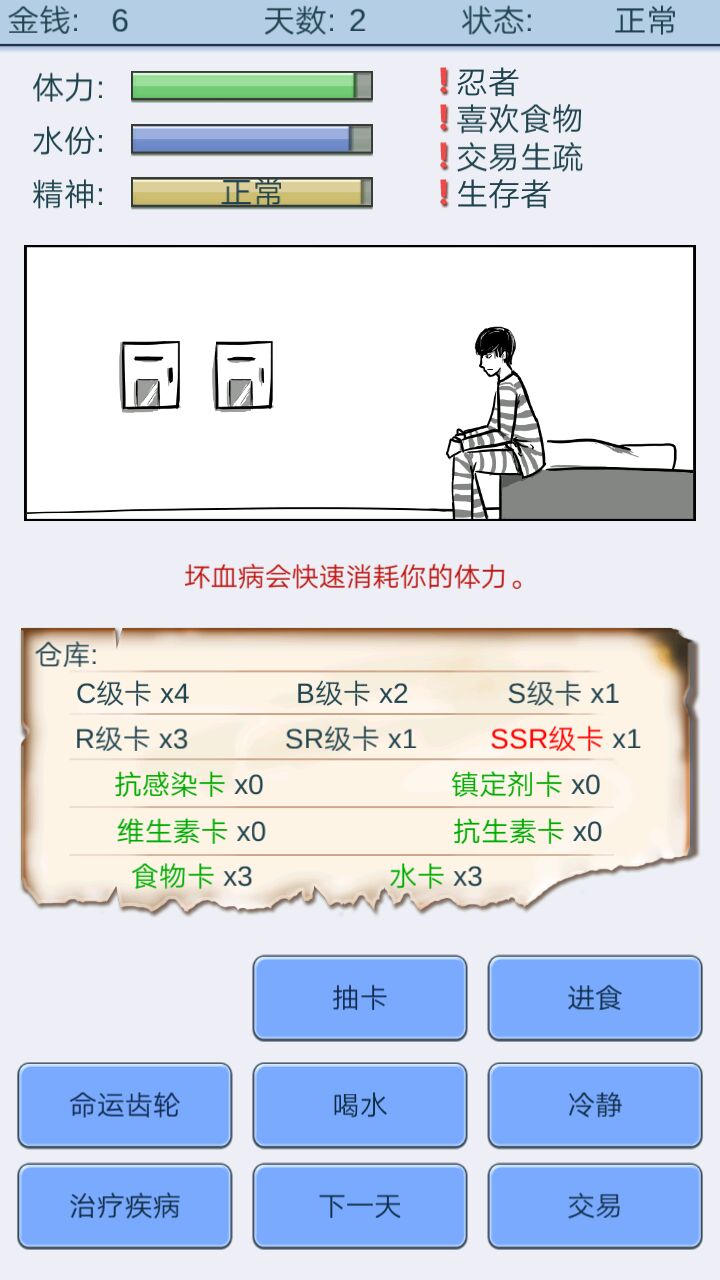The width and height of the screenshot is (720, 1280).
Task: Eat food with the 进食 button
Action: (x=595, y=998)
